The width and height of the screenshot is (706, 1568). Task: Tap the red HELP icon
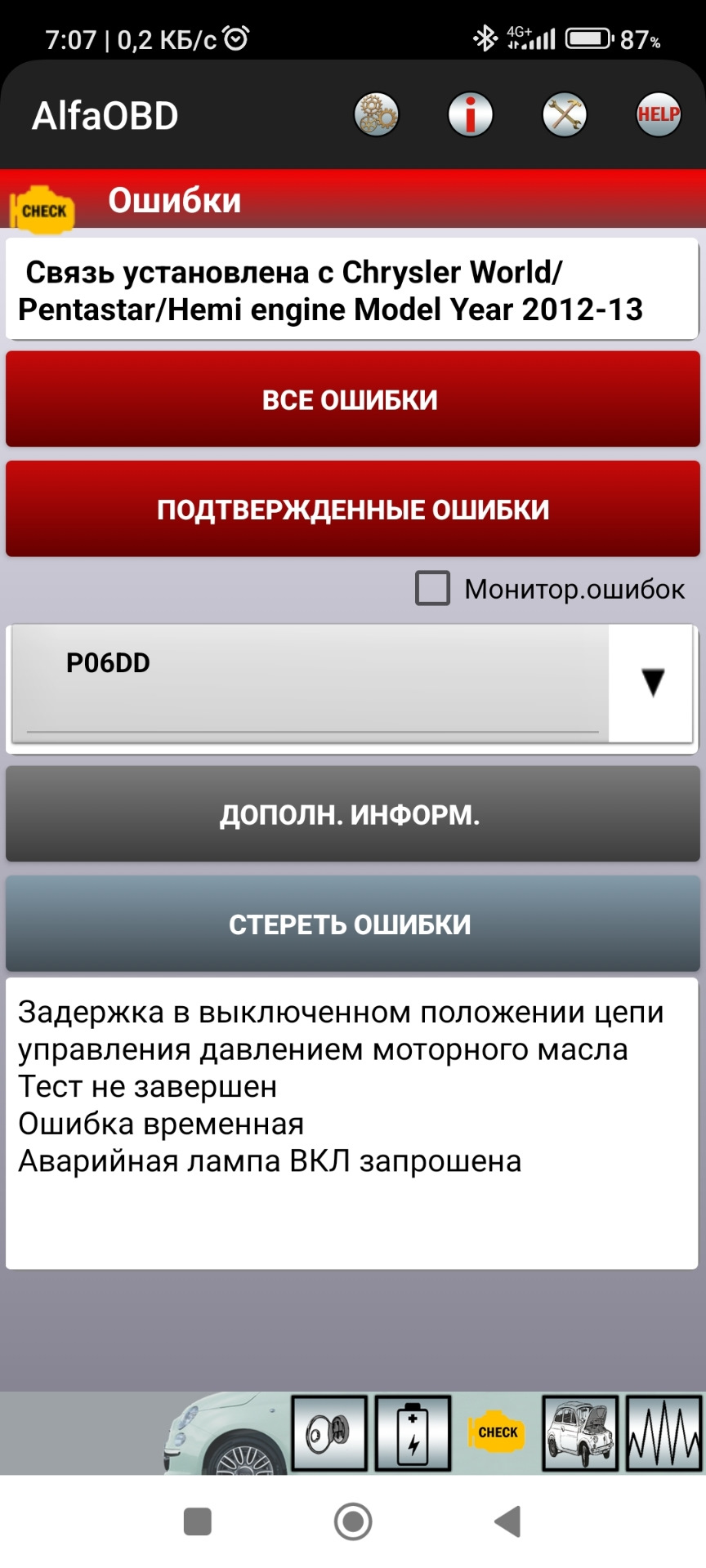click(658, 114)
